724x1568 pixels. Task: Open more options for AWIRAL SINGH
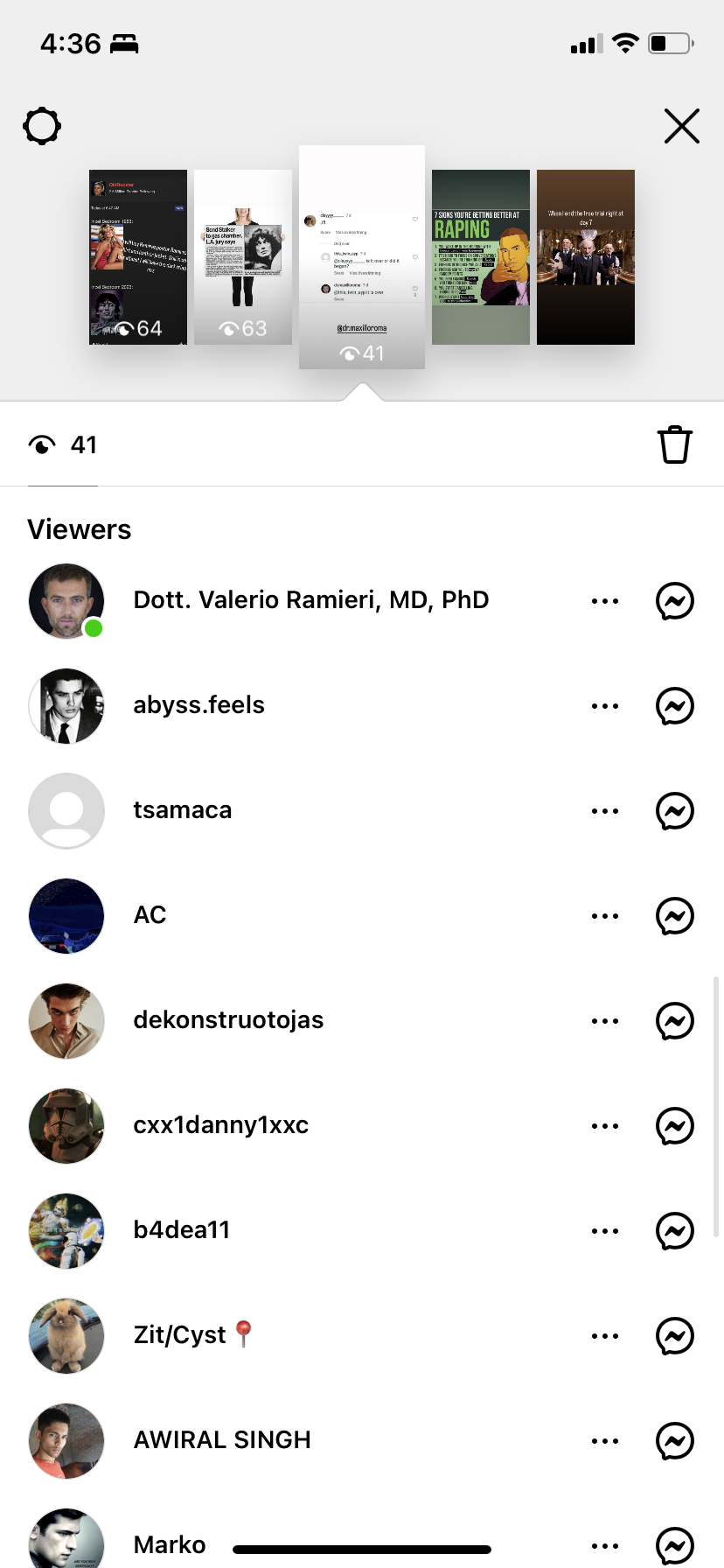point(605,1441)
